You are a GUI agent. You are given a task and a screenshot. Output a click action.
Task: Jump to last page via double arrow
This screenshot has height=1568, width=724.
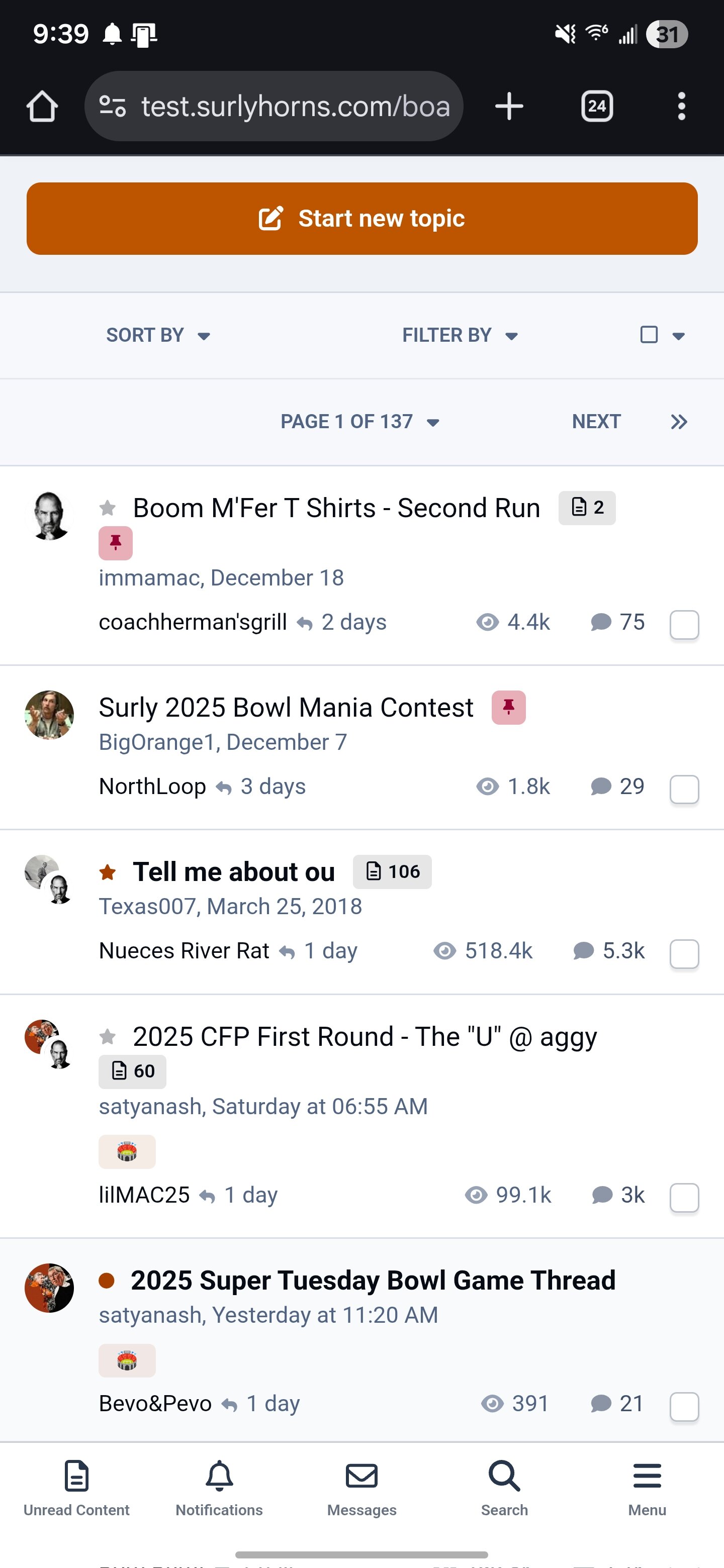[x=678, y=422]
